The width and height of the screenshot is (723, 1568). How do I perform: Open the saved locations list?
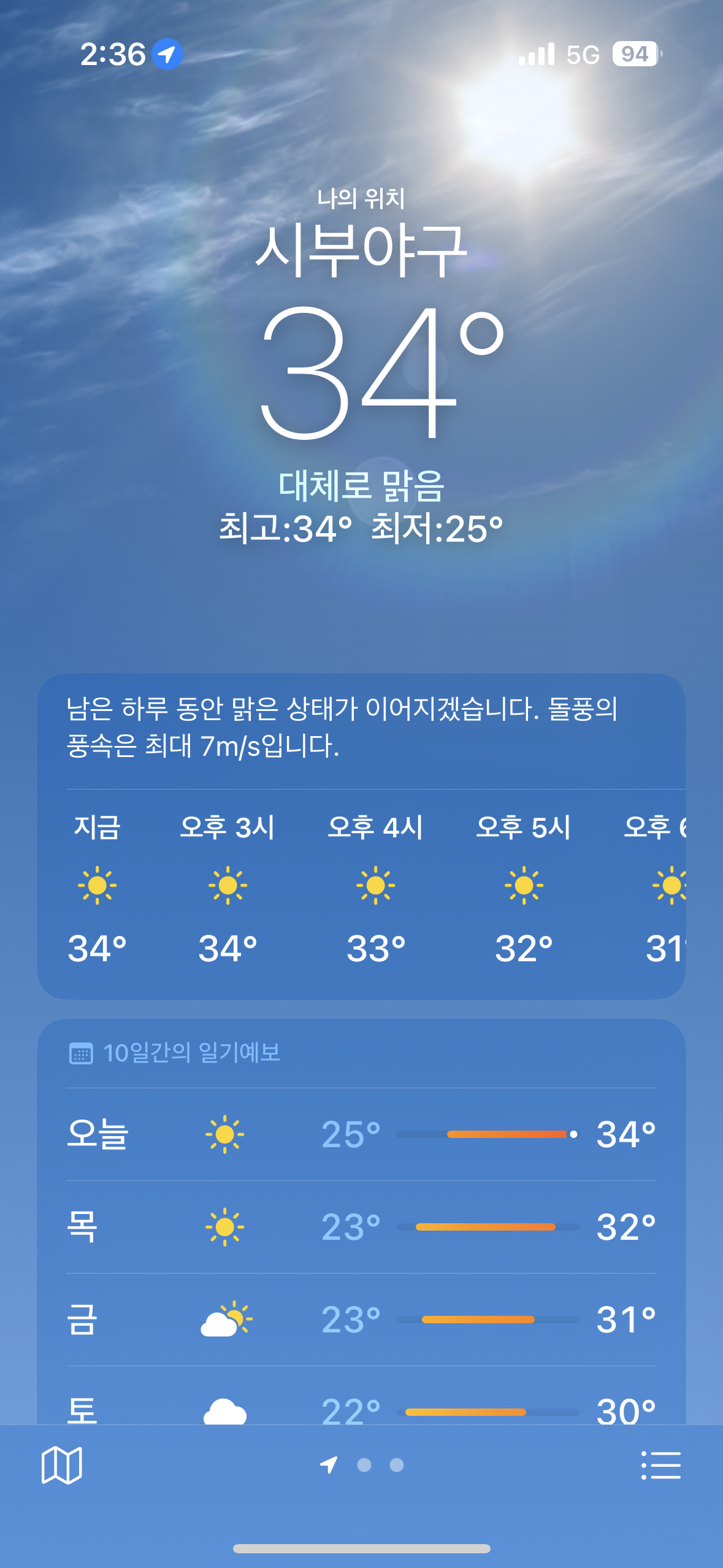[660, 1465]
